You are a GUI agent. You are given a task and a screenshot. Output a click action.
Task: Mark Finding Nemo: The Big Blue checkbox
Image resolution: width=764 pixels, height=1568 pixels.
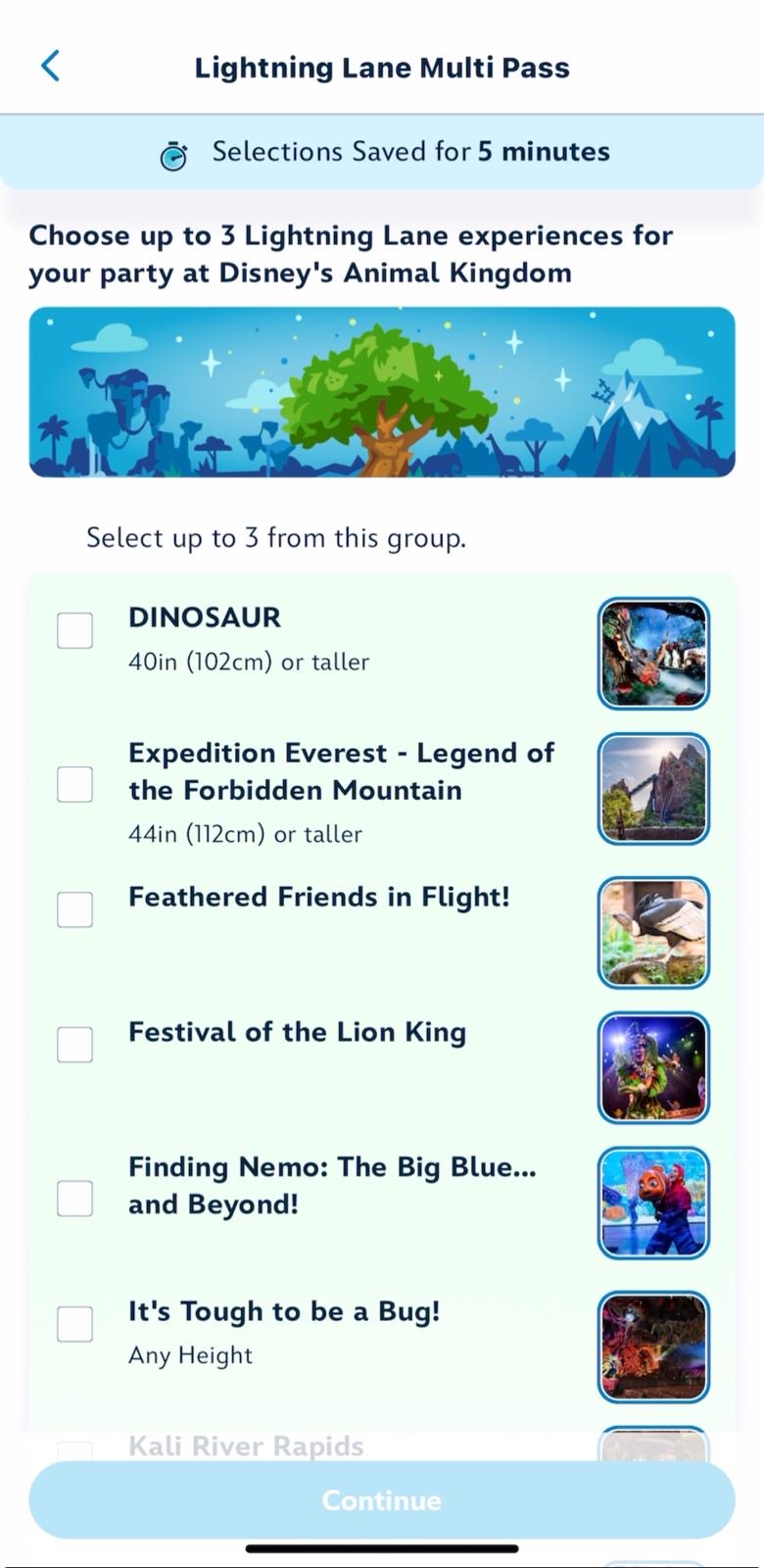(75, 1198)
